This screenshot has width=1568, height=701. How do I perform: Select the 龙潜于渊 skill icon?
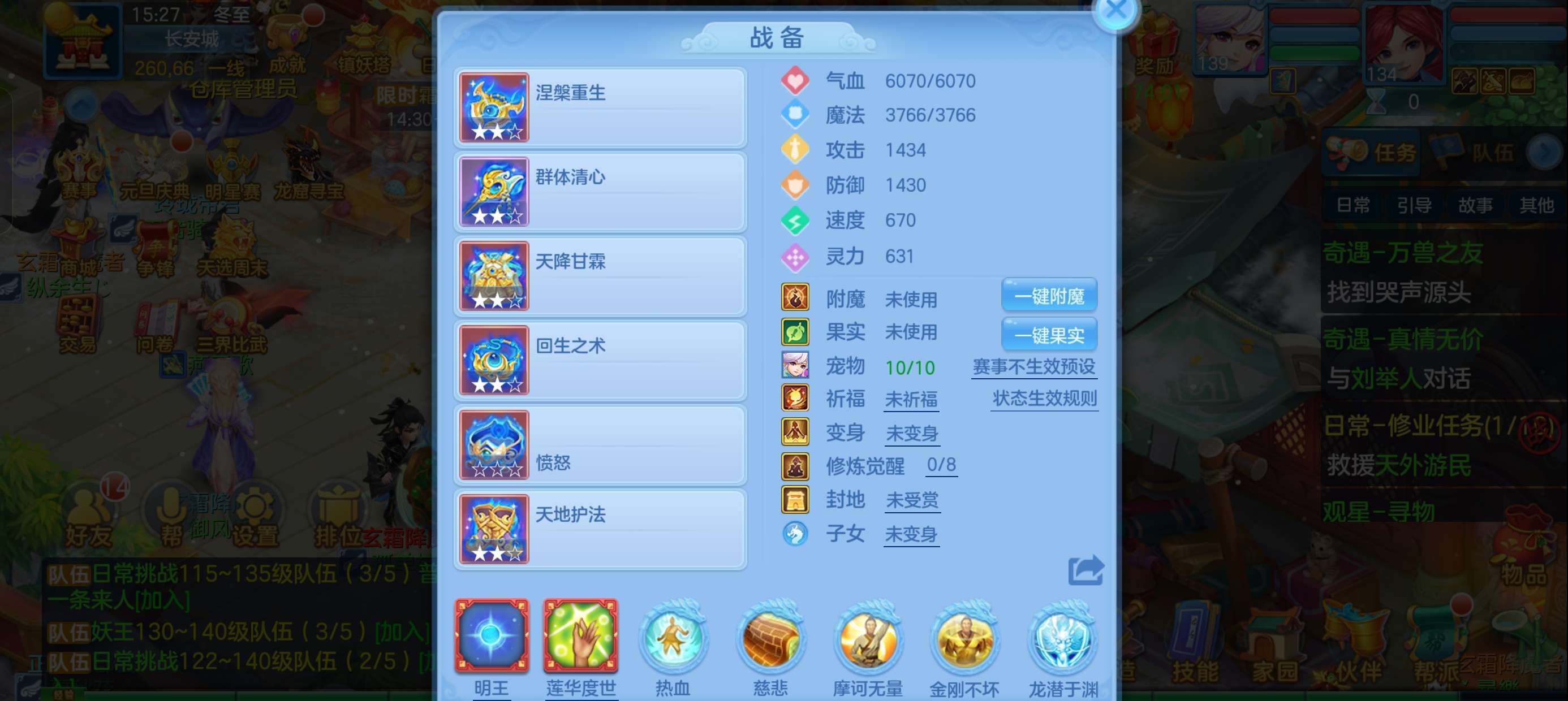point(1063,638)
